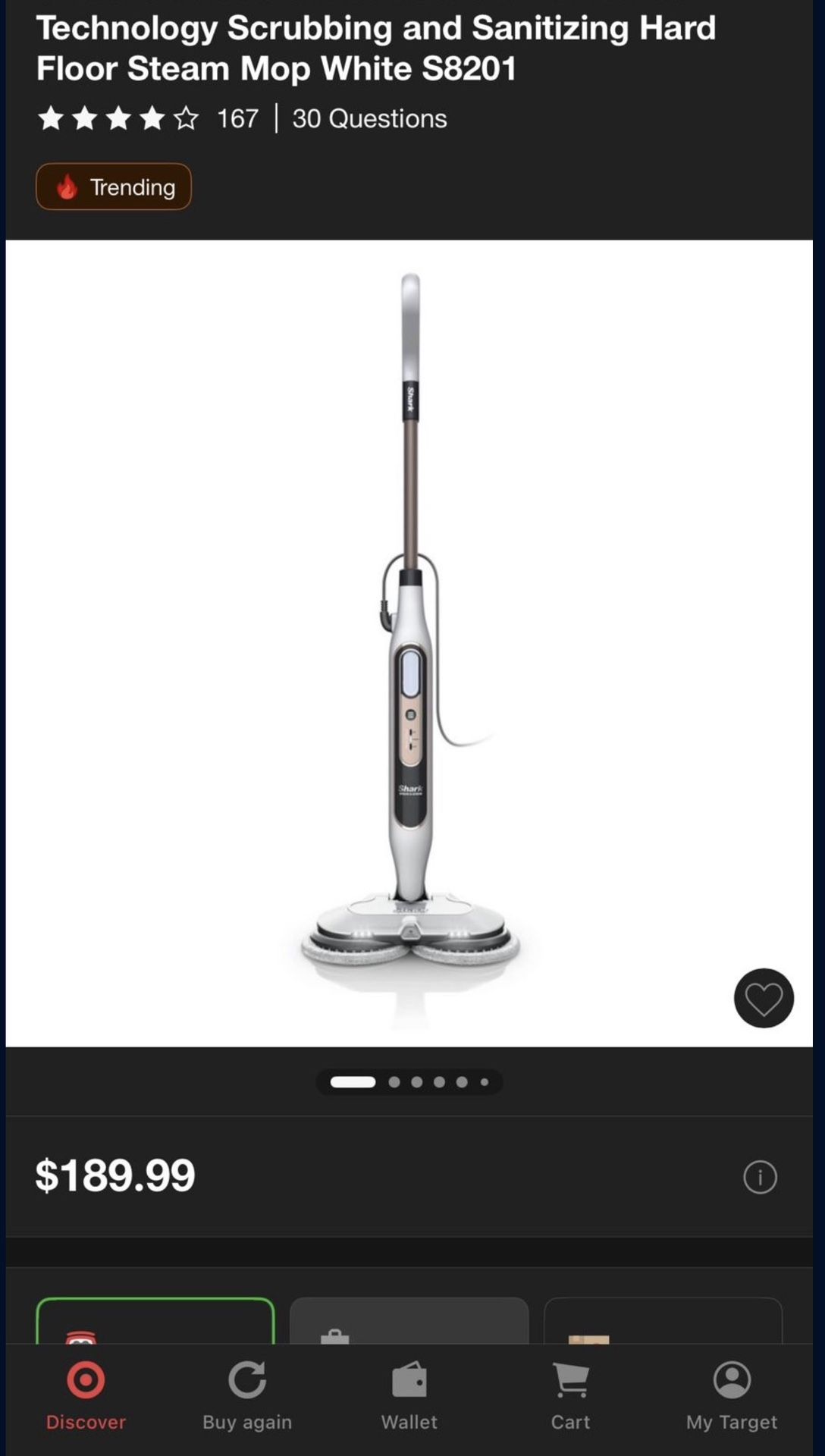This screenshot has width=825, height=1456.
Task: Open the price info icon
Action: (x=760, y=1177)
